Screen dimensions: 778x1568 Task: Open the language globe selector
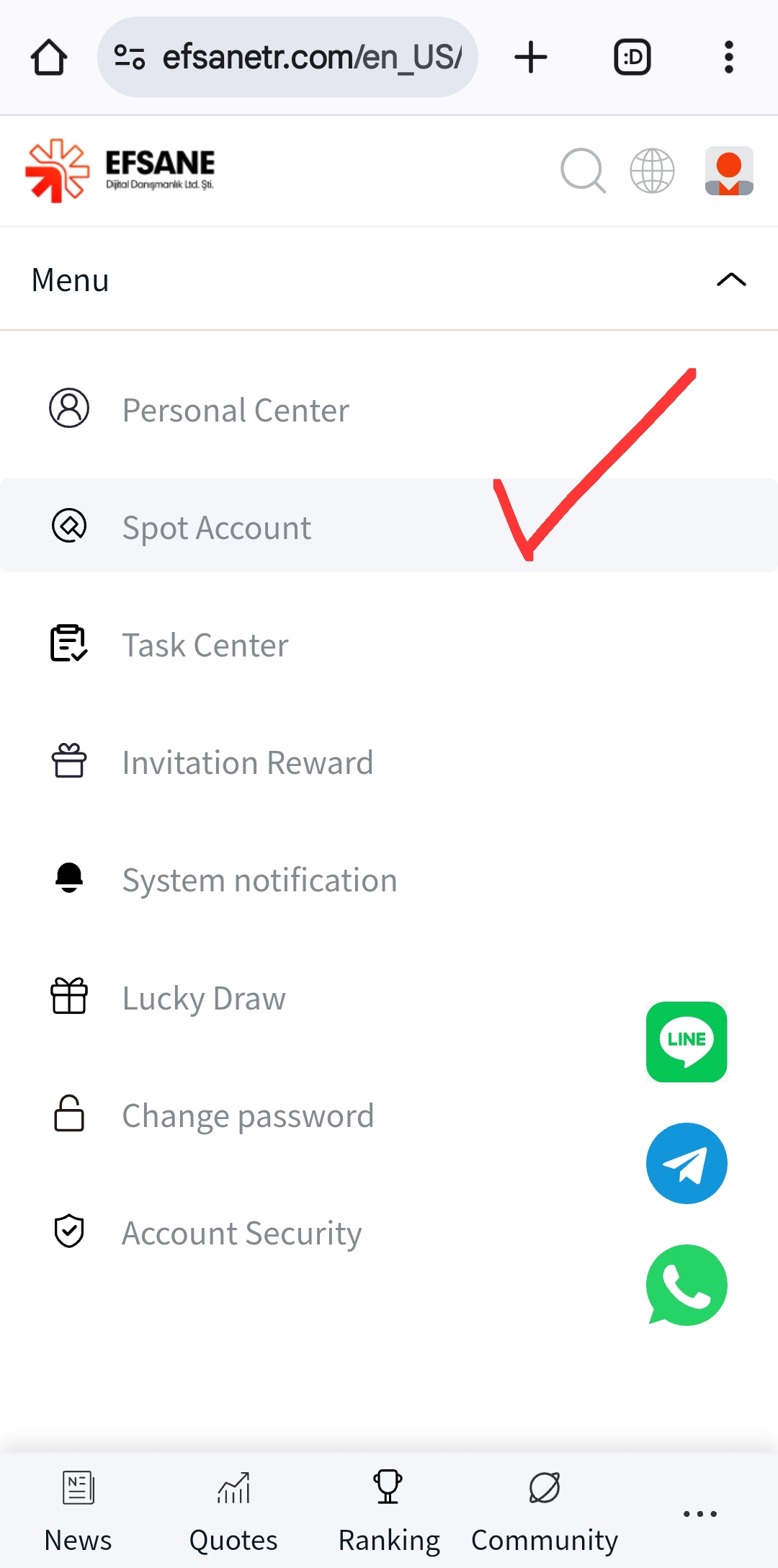click(652, 171)
